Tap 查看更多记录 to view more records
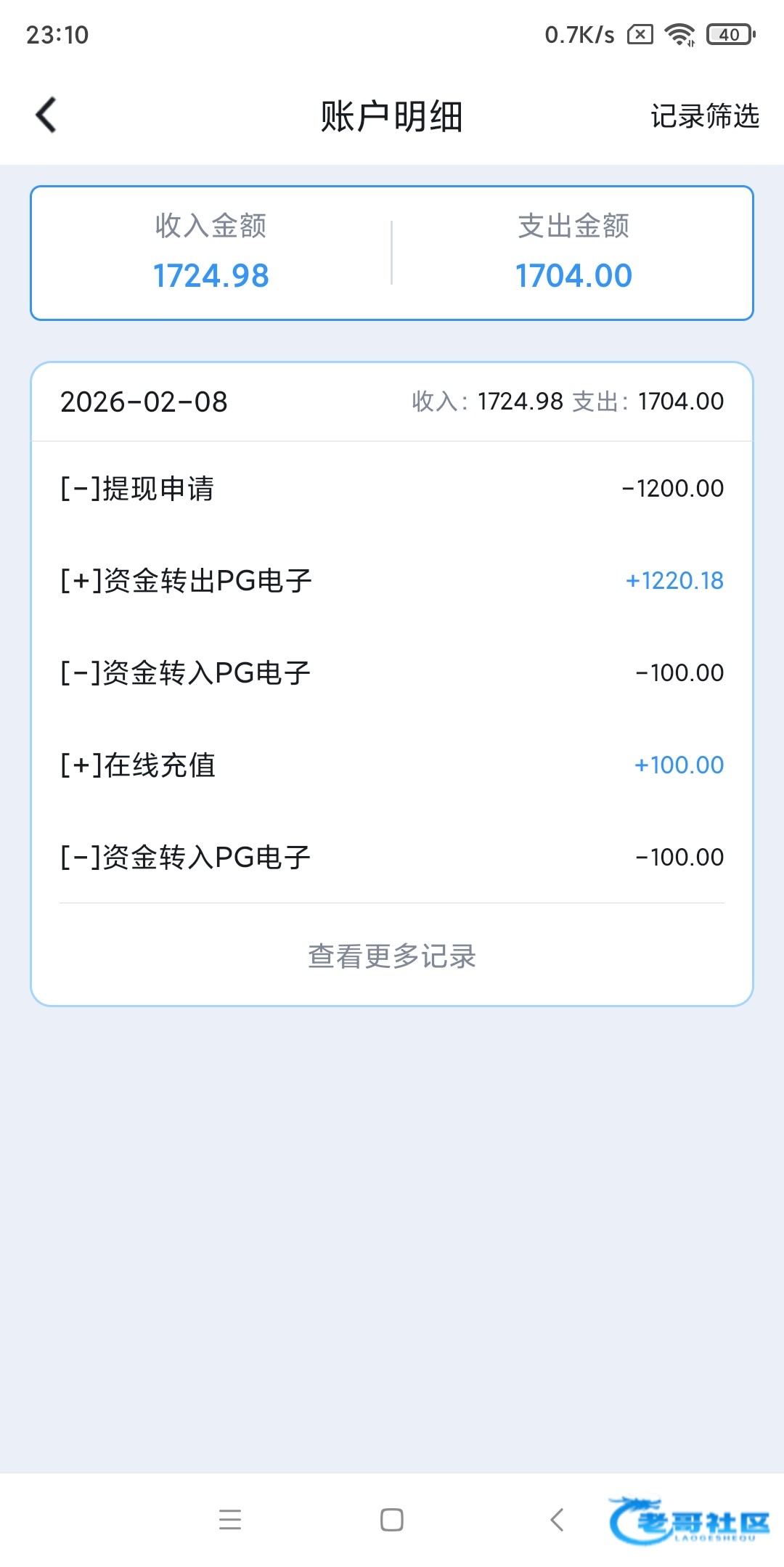 coord(392,956)
